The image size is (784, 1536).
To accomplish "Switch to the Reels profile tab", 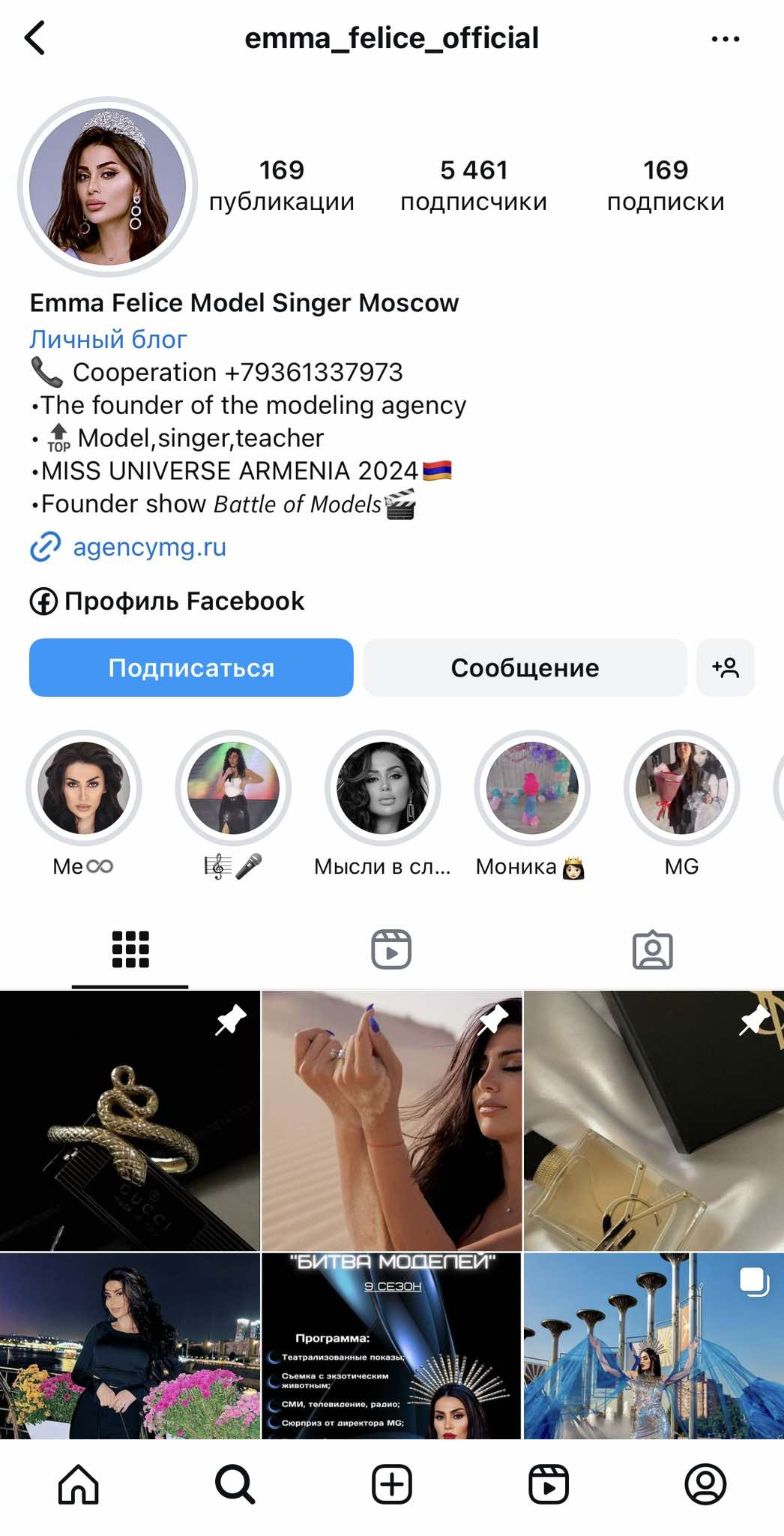I will click(391, 949).
